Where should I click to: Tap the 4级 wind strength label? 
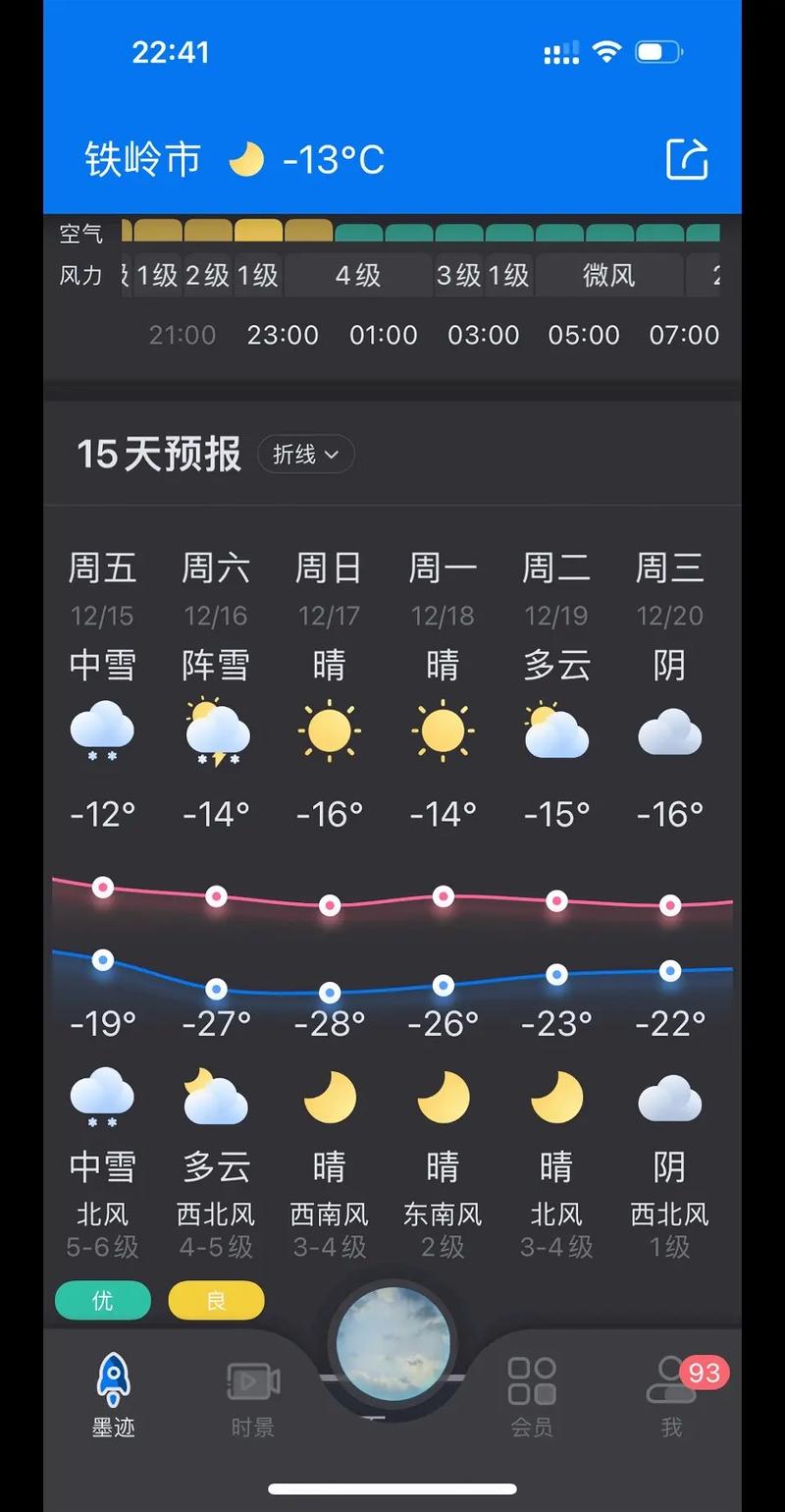359,276
